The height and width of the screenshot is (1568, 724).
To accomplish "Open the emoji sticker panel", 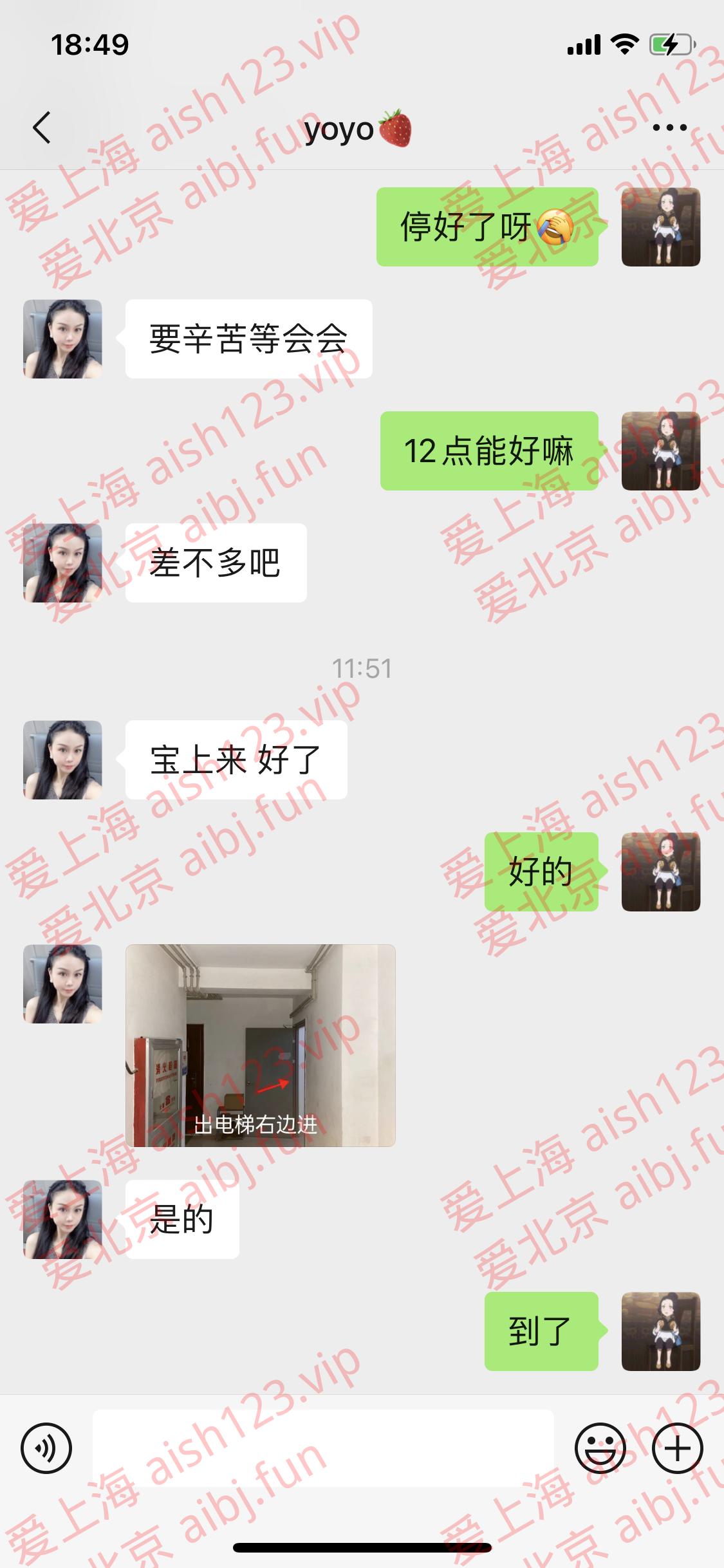I will click(x=600, y=1449).
